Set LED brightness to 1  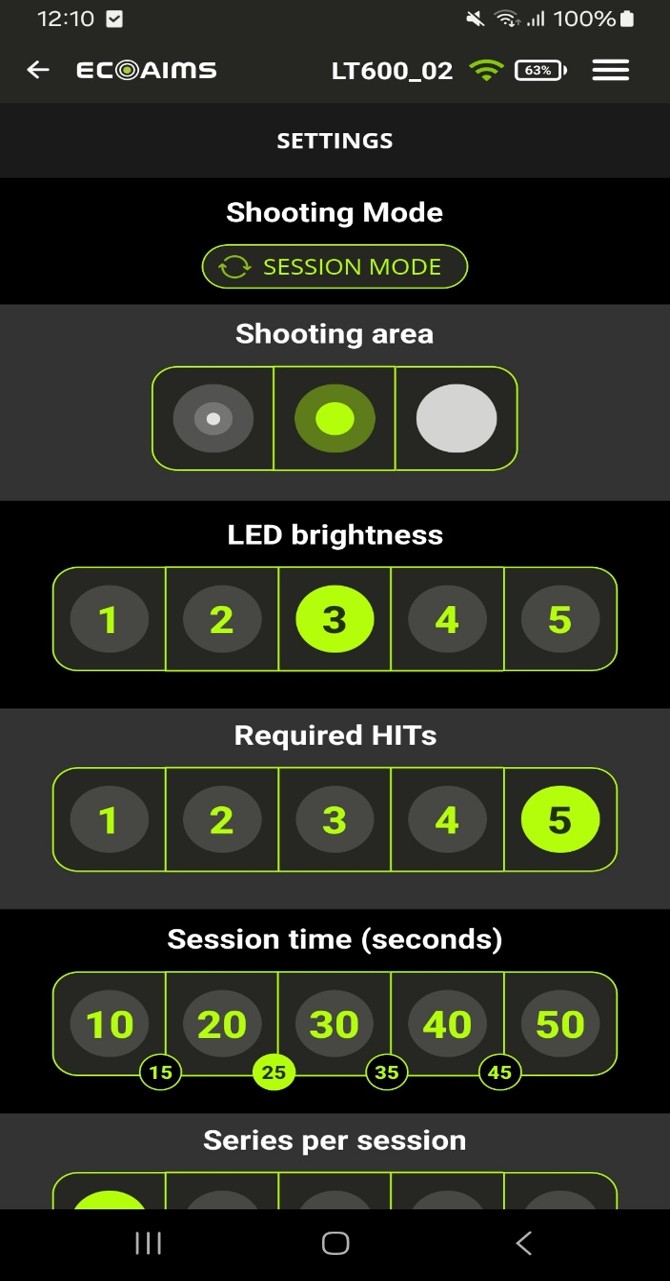(x=109, y=620)
